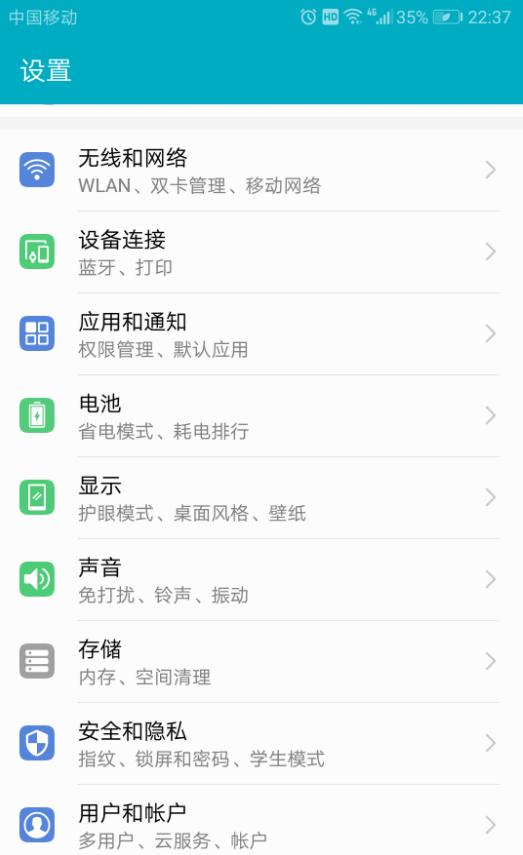Go to 安全和隐私 settings
523x855 pixels.
tap(261, 743)
